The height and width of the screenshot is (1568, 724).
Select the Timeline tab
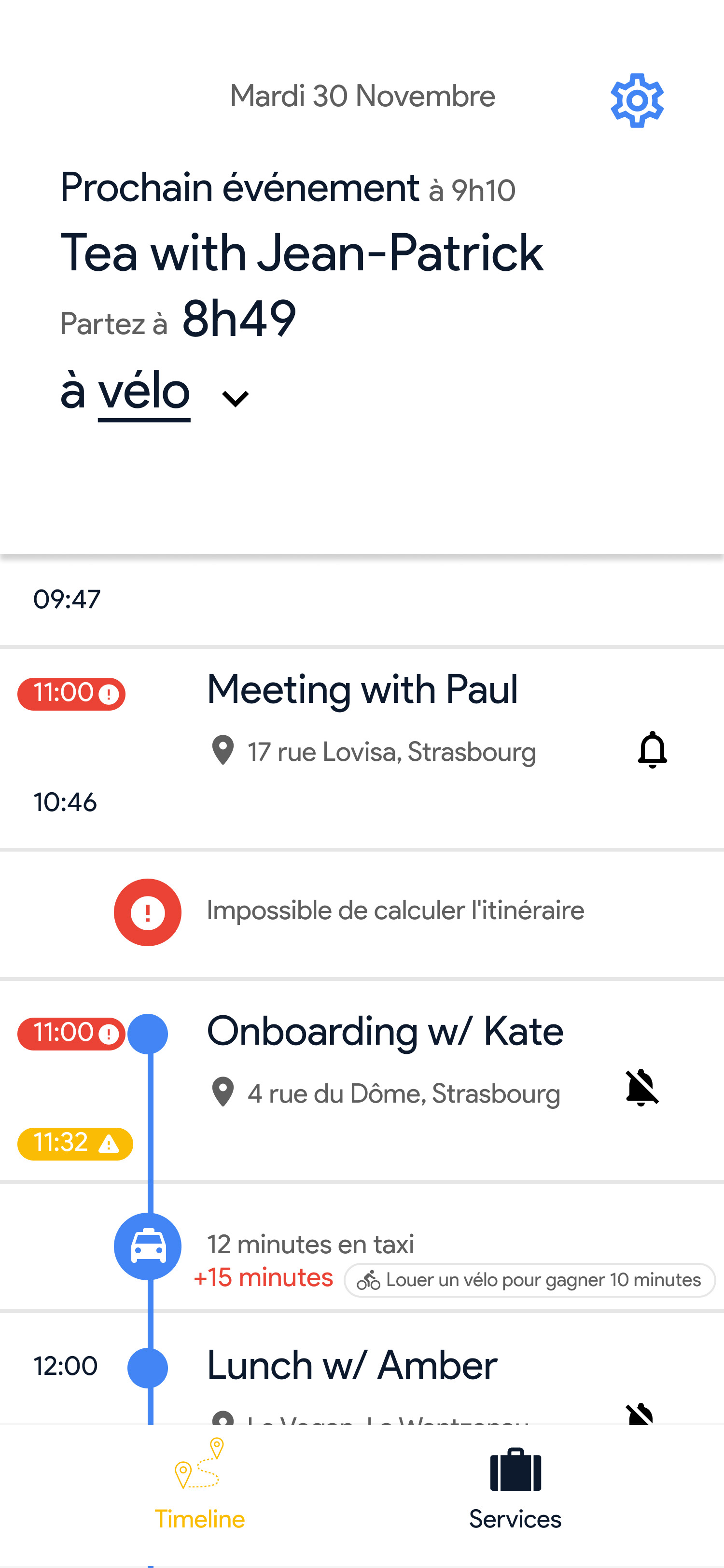point(199,1489)
